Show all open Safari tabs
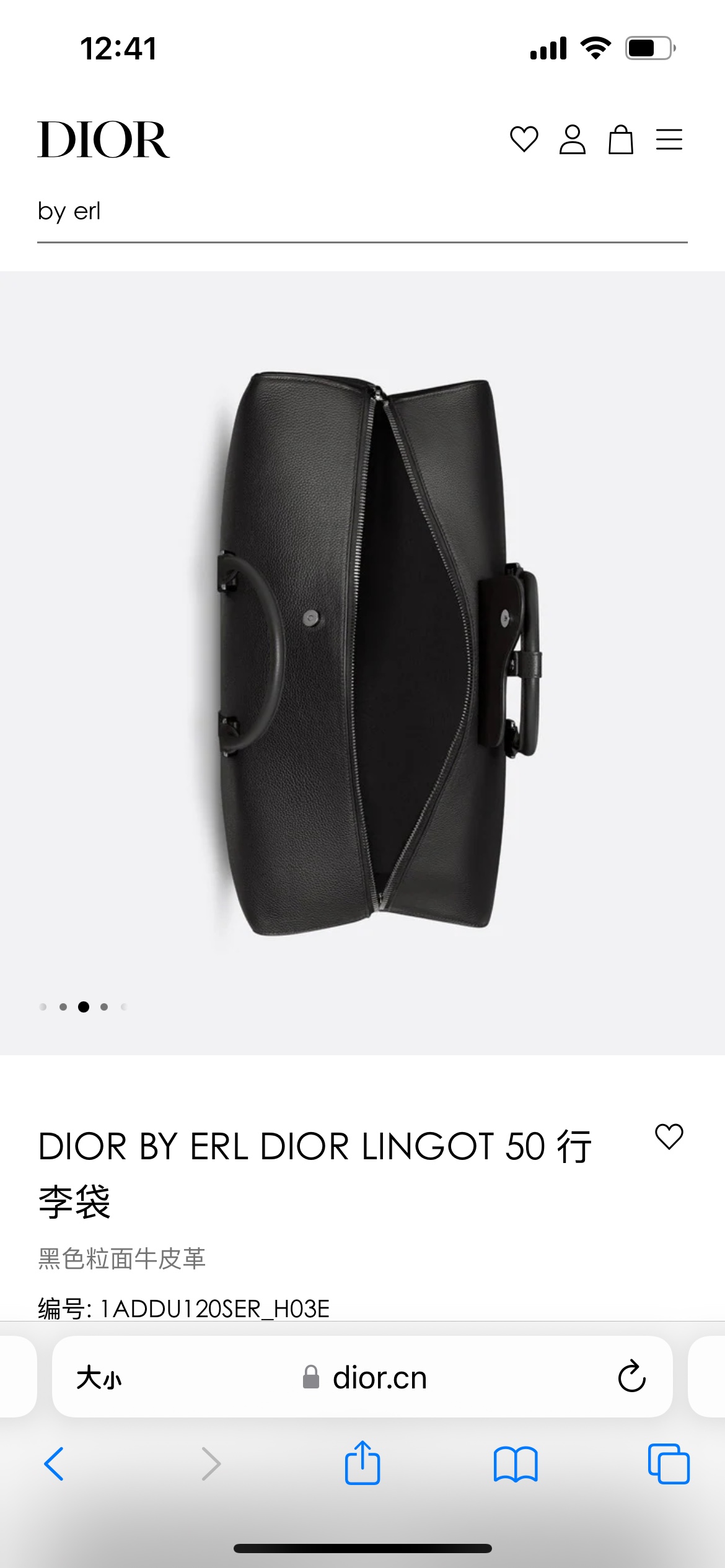The image size is (725, 1568). click(x=668, y=1464)
